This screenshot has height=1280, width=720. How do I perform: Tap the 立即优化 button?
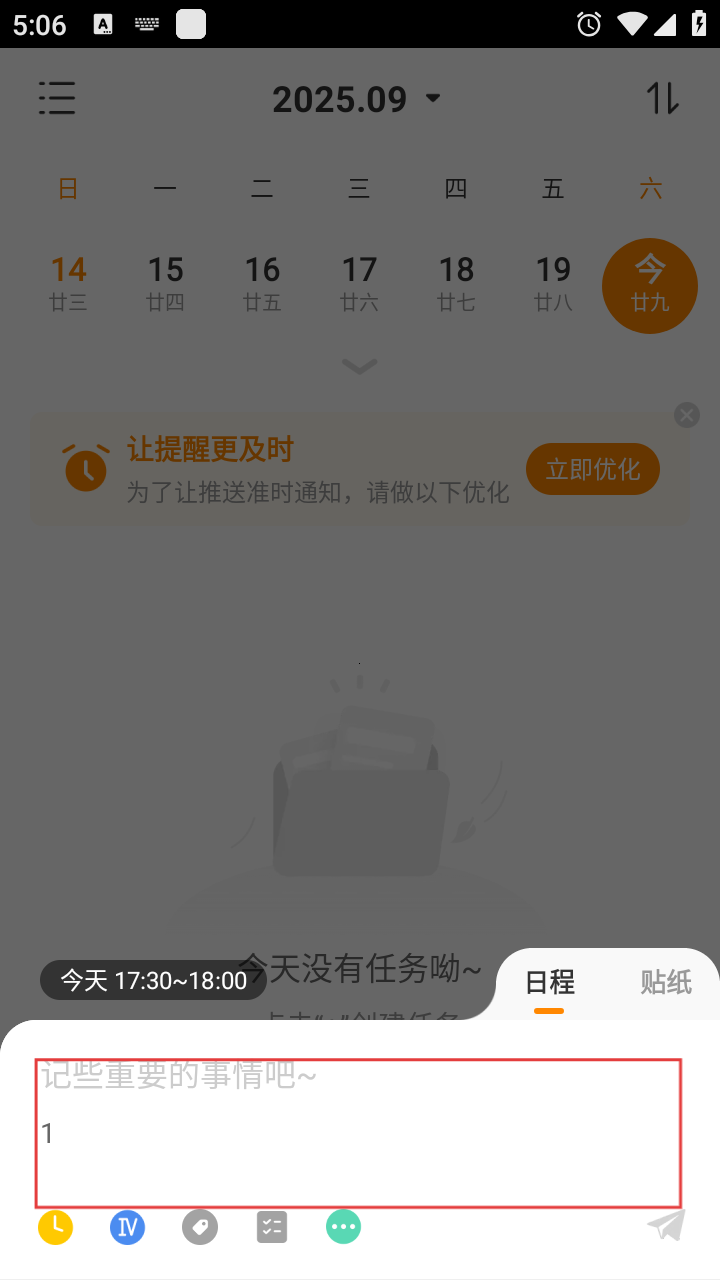[592, 469]
